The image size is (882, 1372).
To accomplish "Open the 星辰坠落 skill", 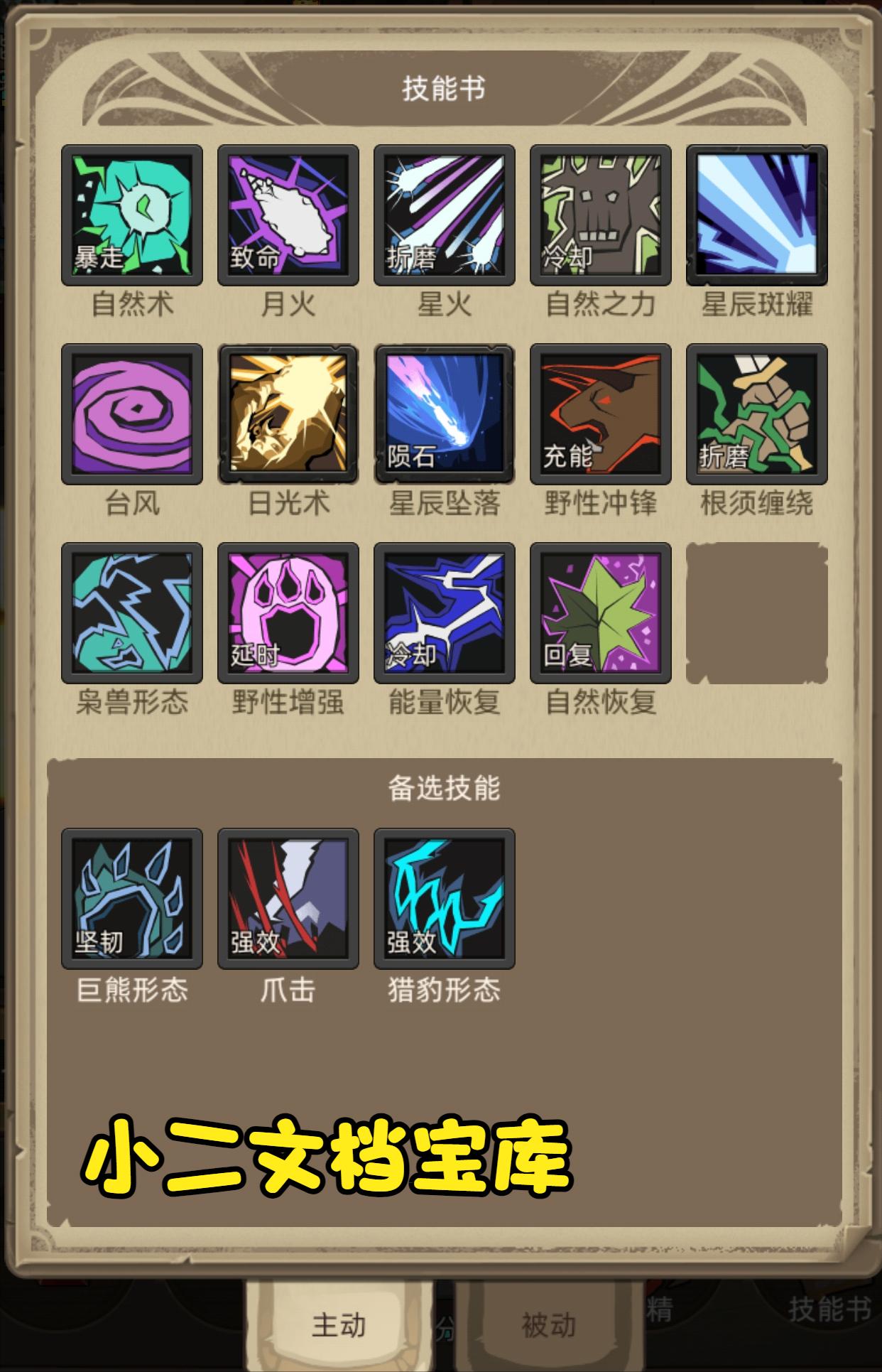I will pyautogui.click(x=445, y=414).
